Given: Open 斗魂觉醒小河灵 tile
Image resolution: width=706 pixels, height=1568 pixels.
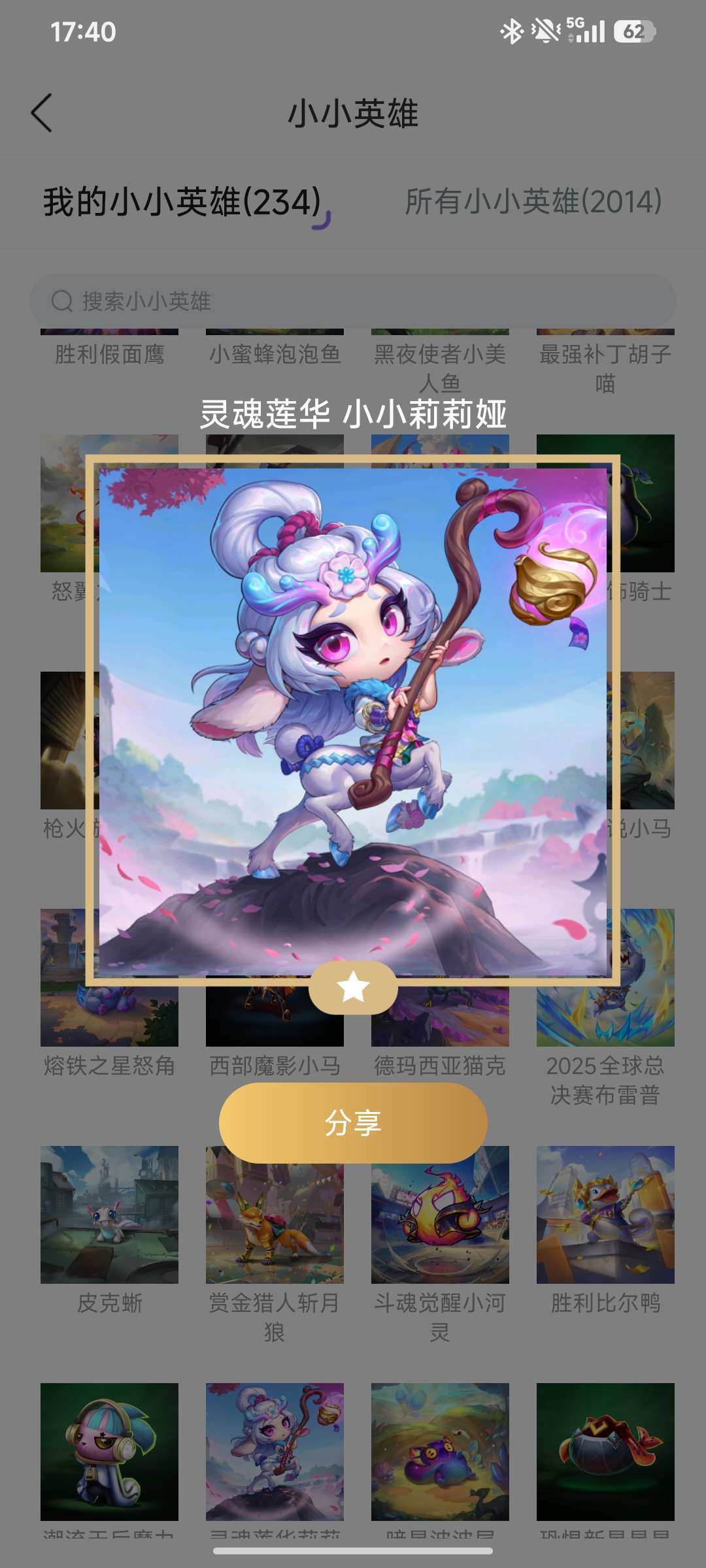Looking at the screenshot, I should [440, 1245].
